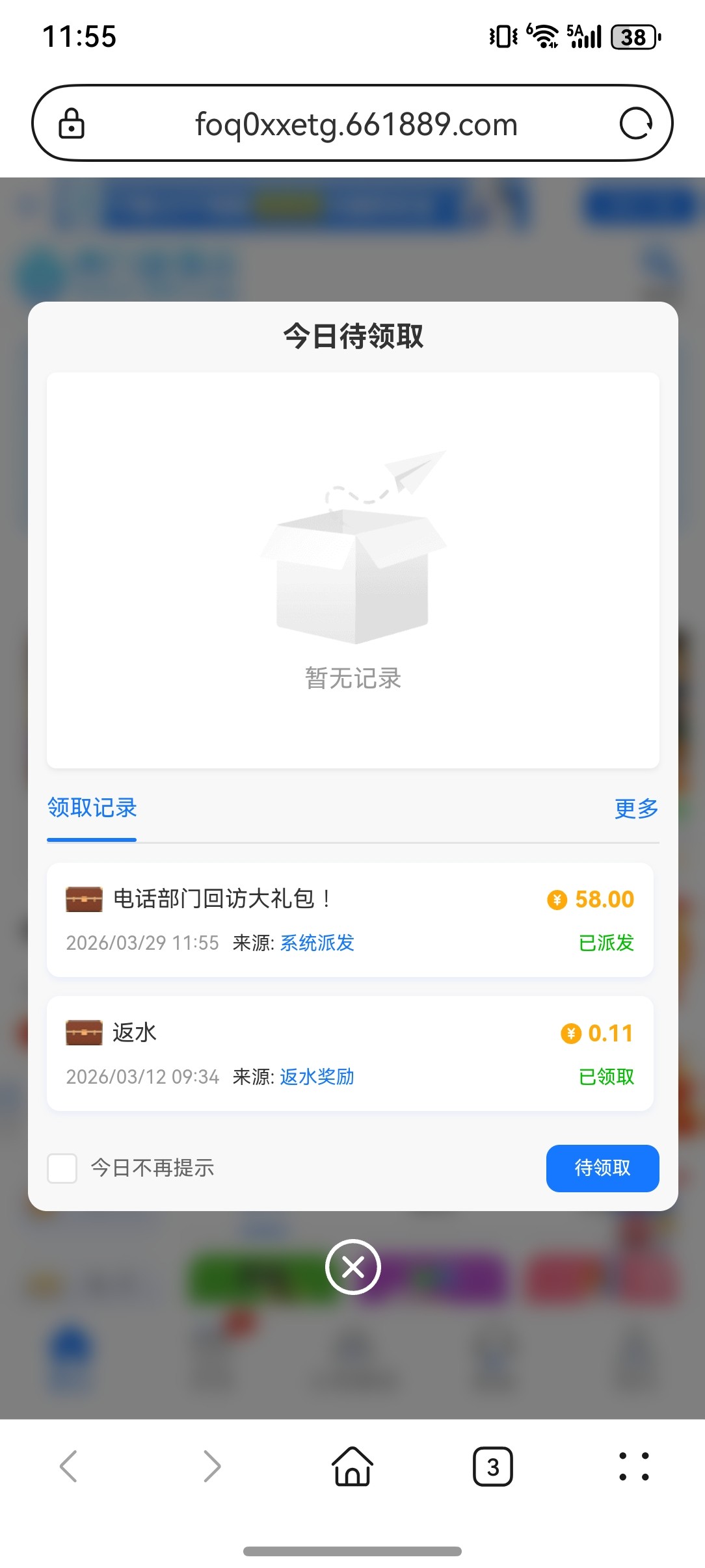
Task: Go to the browser home page
Action: pos(352,1467)
